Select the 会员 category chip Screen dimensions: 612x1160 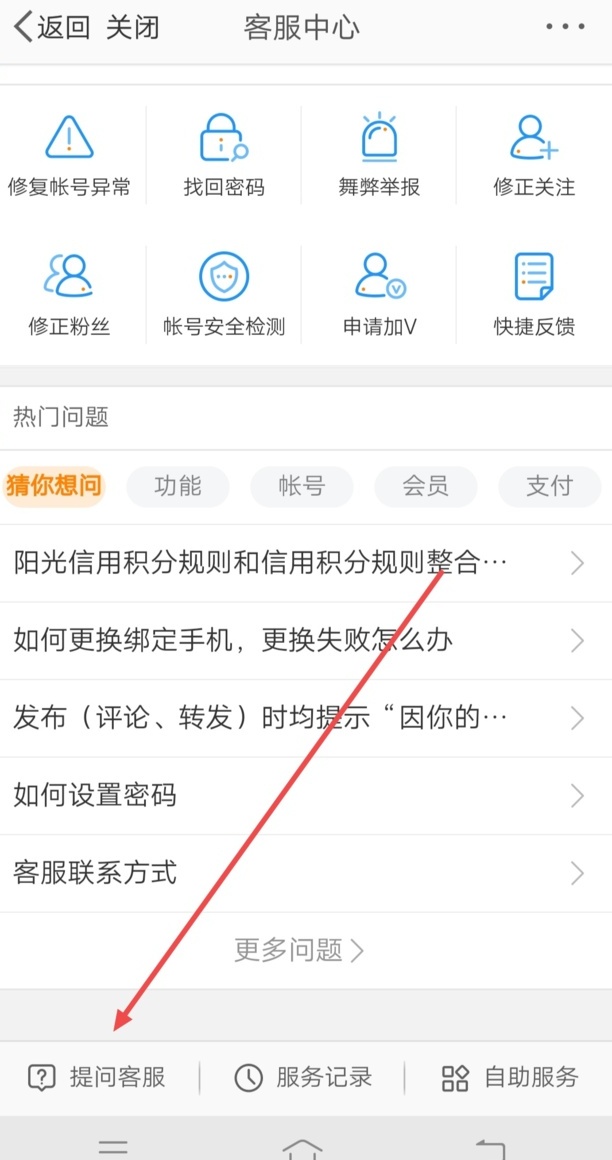(x=426, y=486)
